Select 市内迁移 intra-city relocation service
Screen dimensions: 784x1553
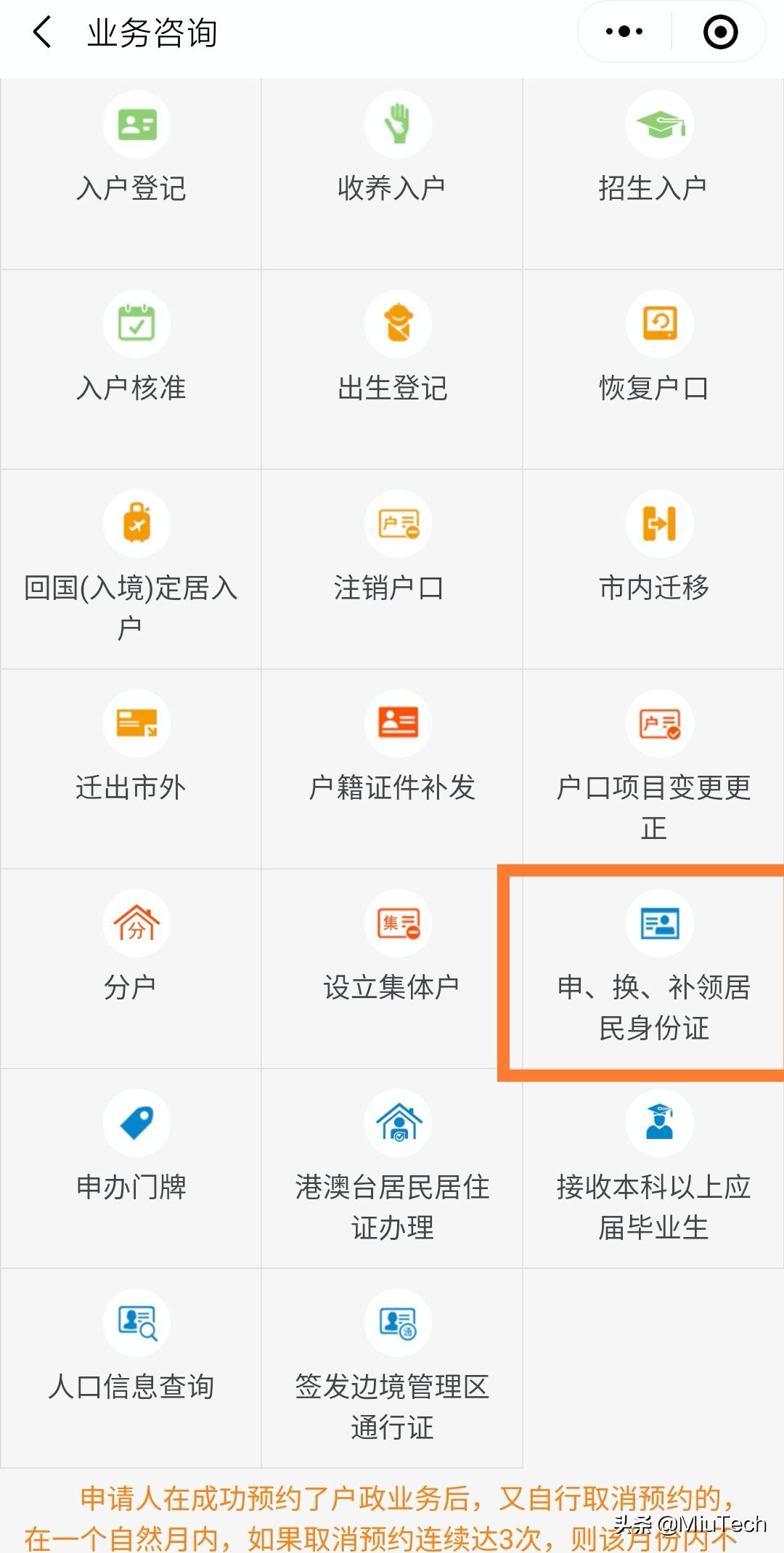click(653, 552)
